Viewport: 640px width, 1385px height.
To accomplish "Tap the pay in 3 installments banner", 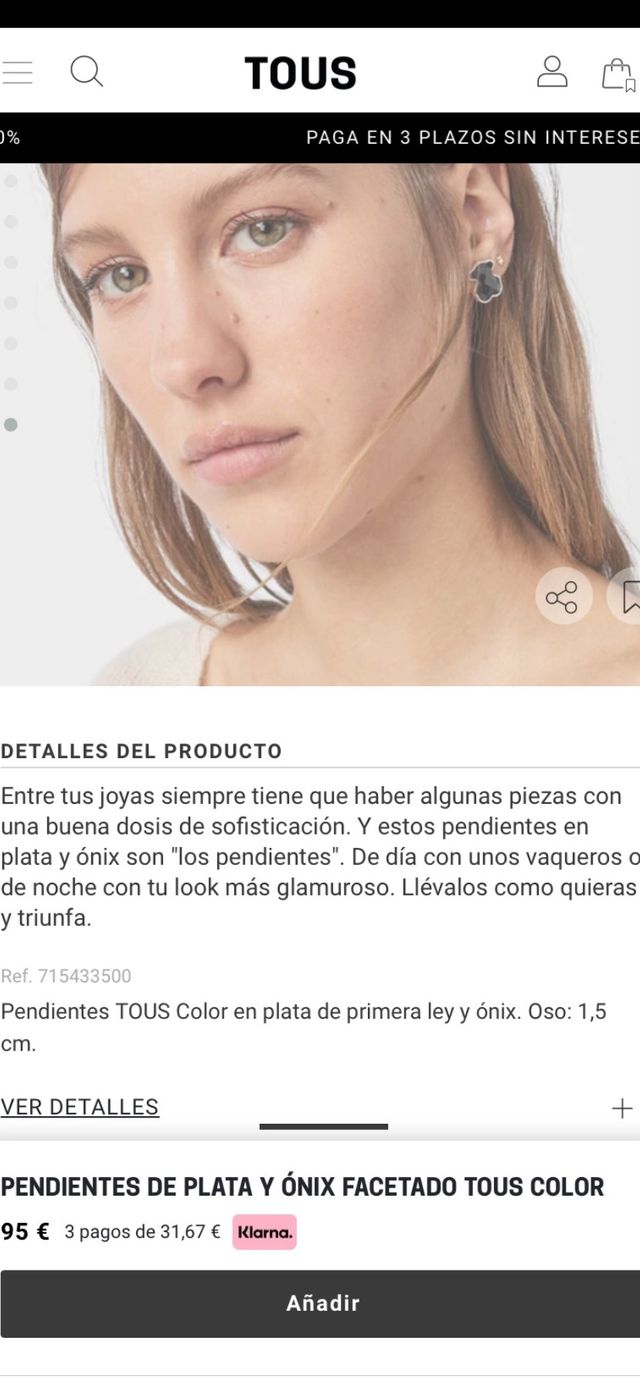I will tap(472, 138).
